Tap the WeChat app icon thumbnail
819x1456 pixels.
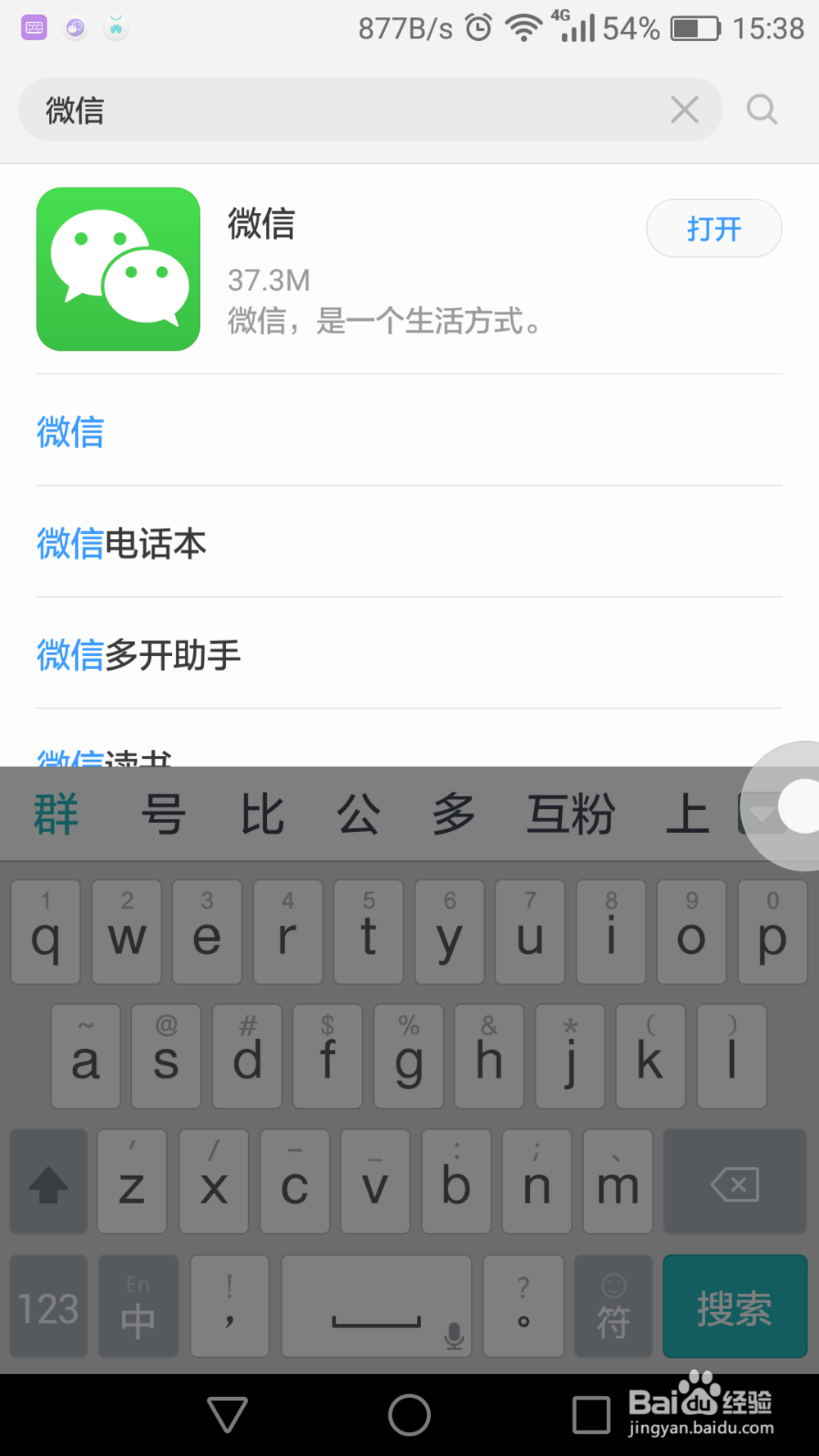click(117, 269)
